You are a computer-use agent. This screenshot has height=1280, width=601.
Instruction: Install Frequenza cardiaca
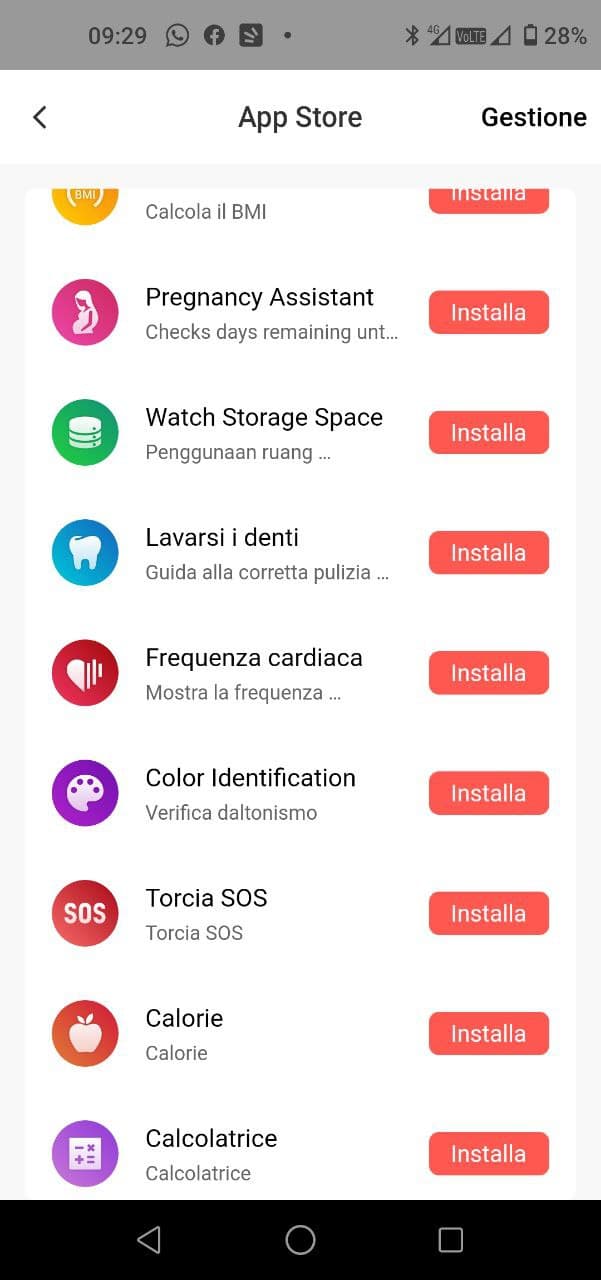pos(488,672)
